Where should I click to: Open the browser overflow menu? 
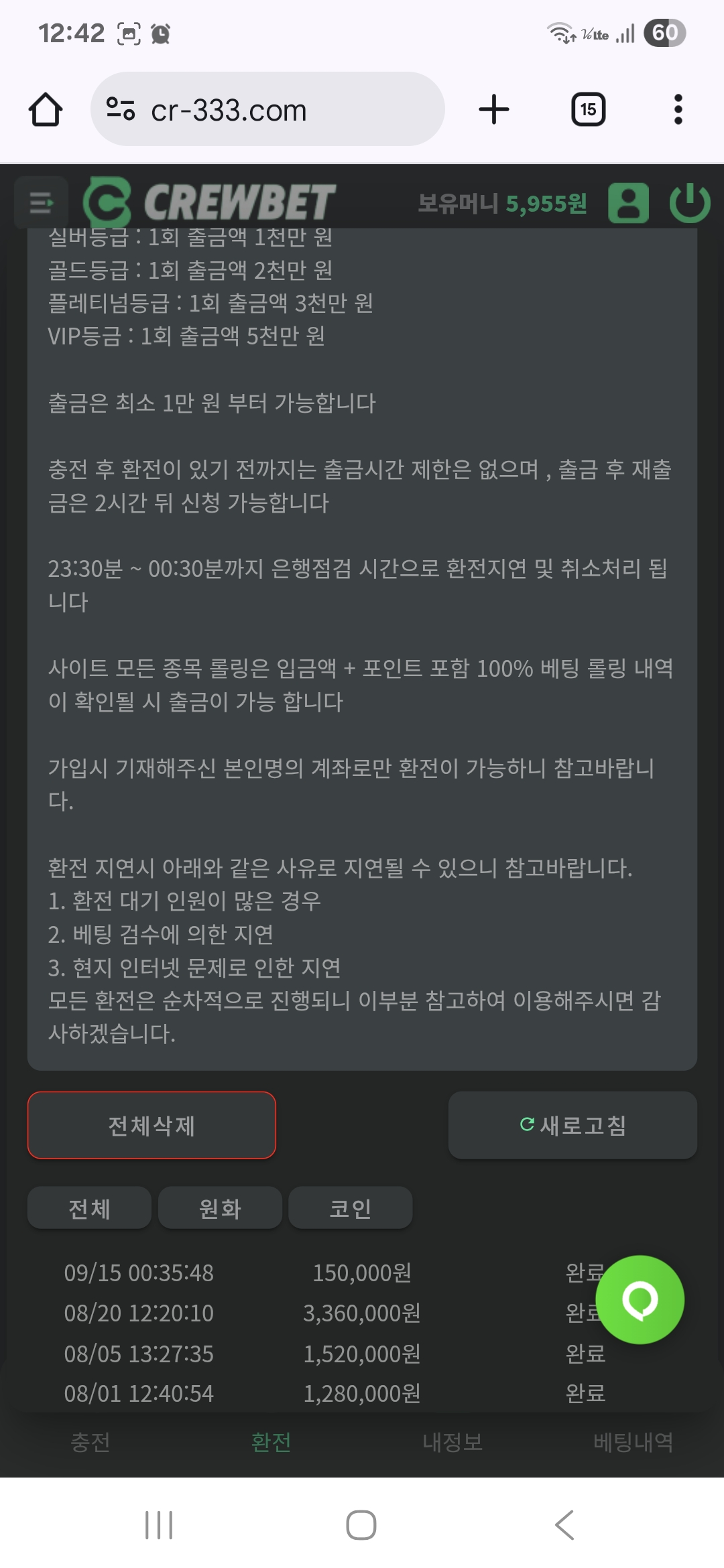[x=678, y=109]
